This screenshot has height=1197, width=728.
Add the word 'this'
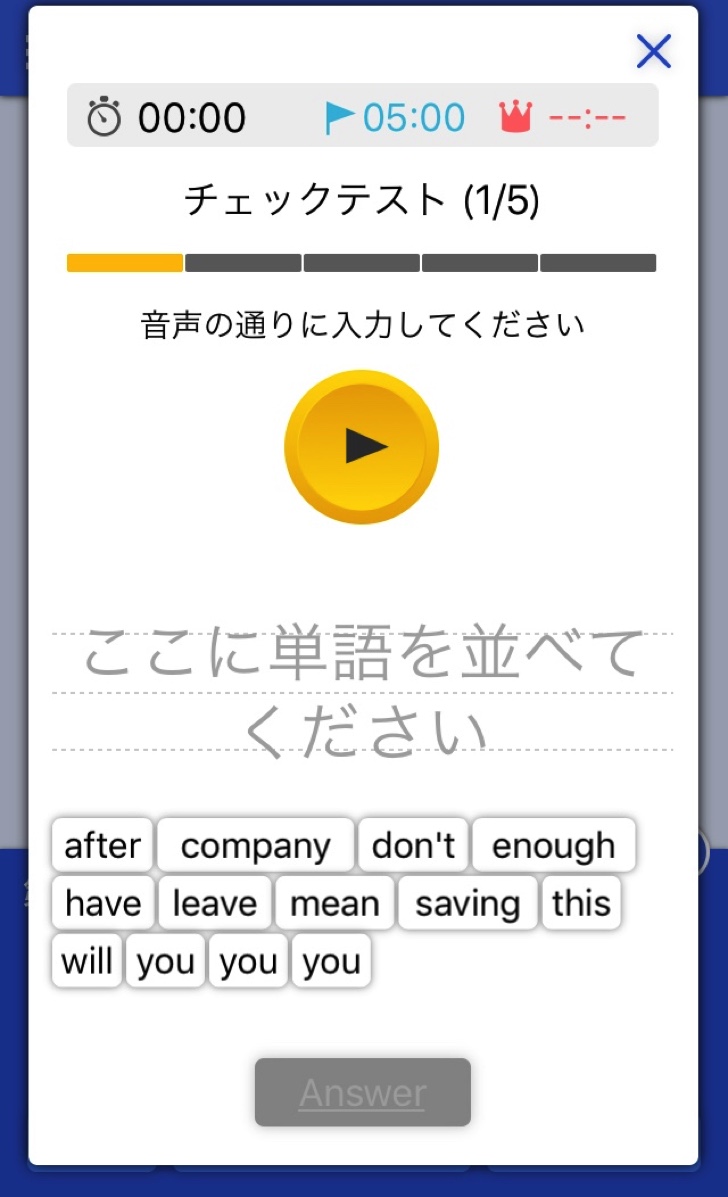581,904
